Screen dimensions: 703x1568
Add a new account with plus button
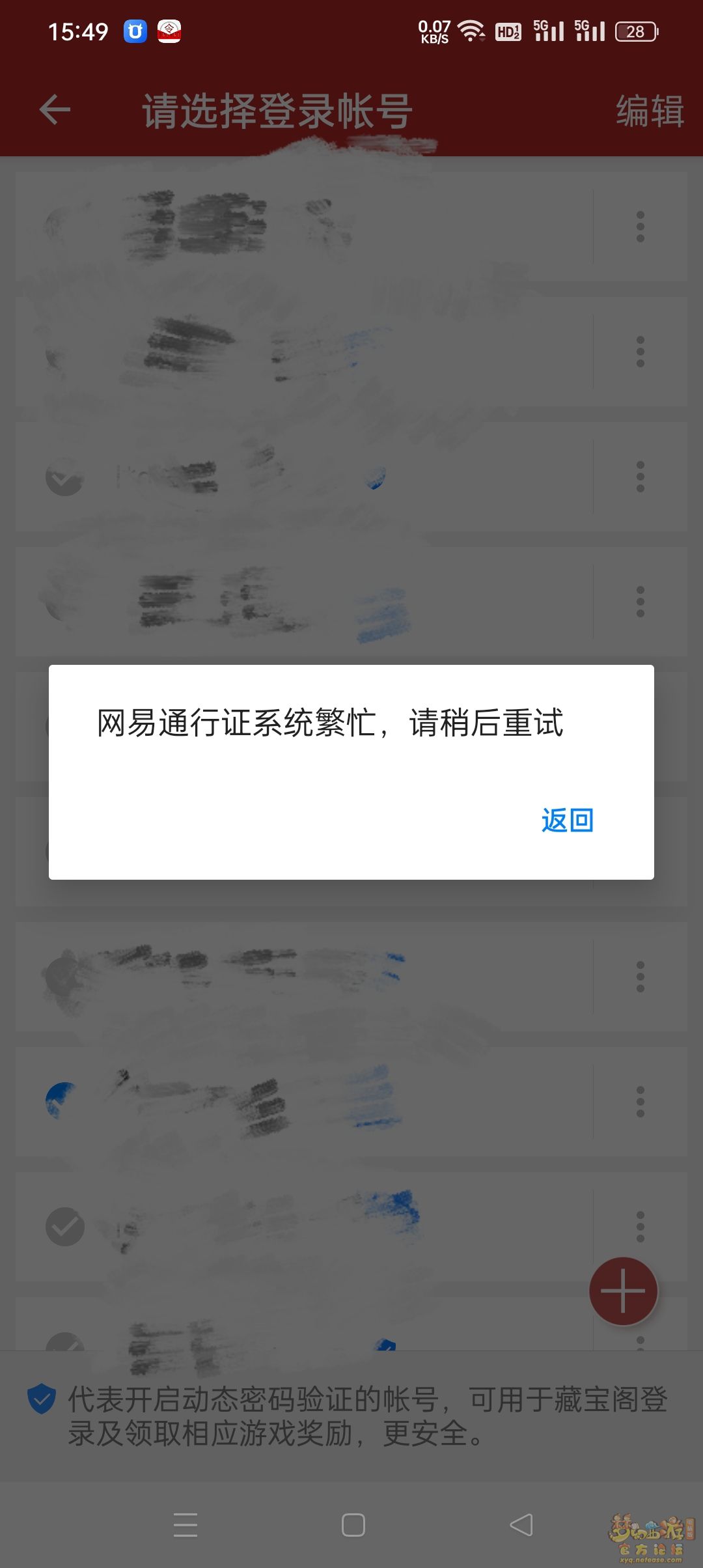tap(623, 1291)
